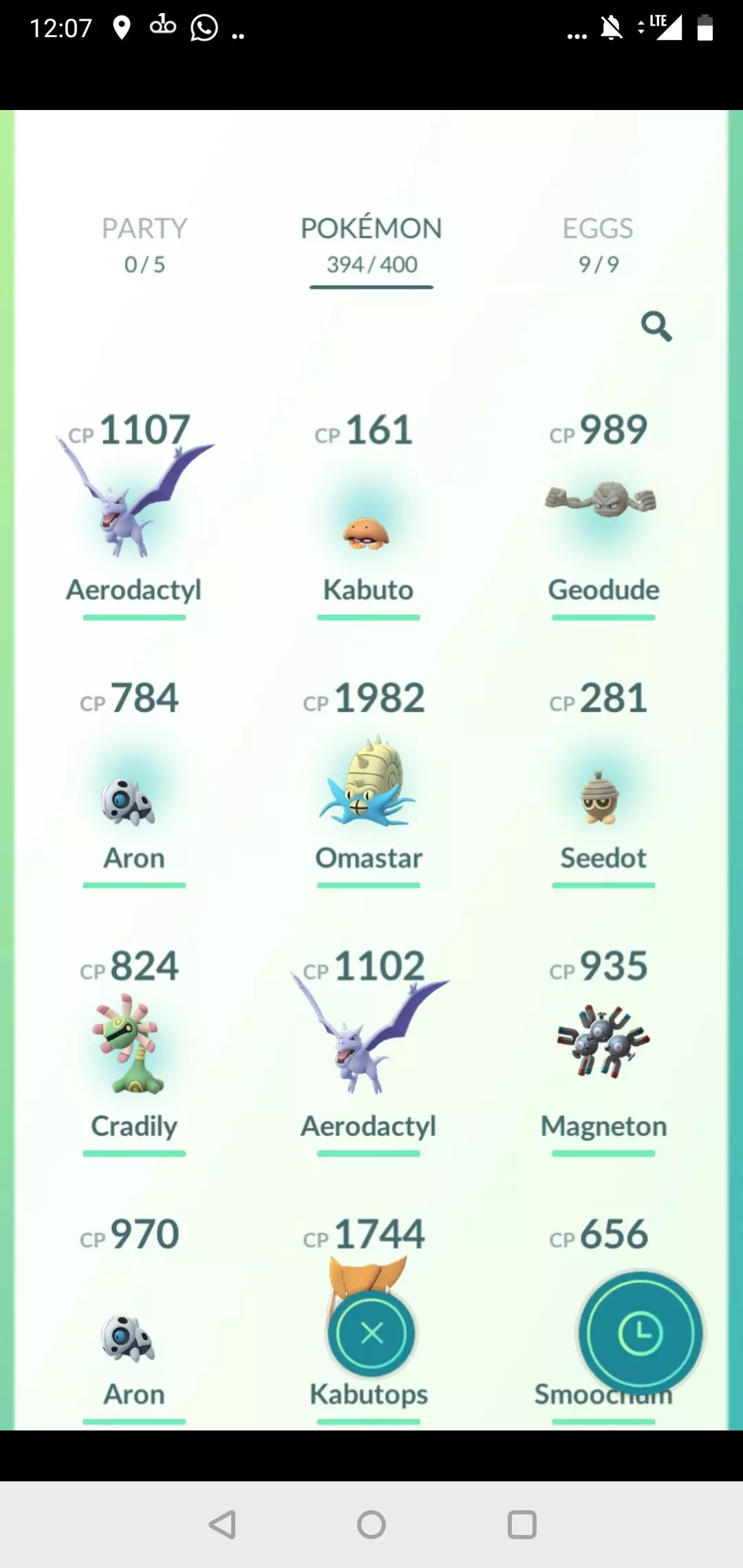Viewport: 743px width, 1568px height.
Task: Switch to the Eggs tab
Action: pos(598,245)
